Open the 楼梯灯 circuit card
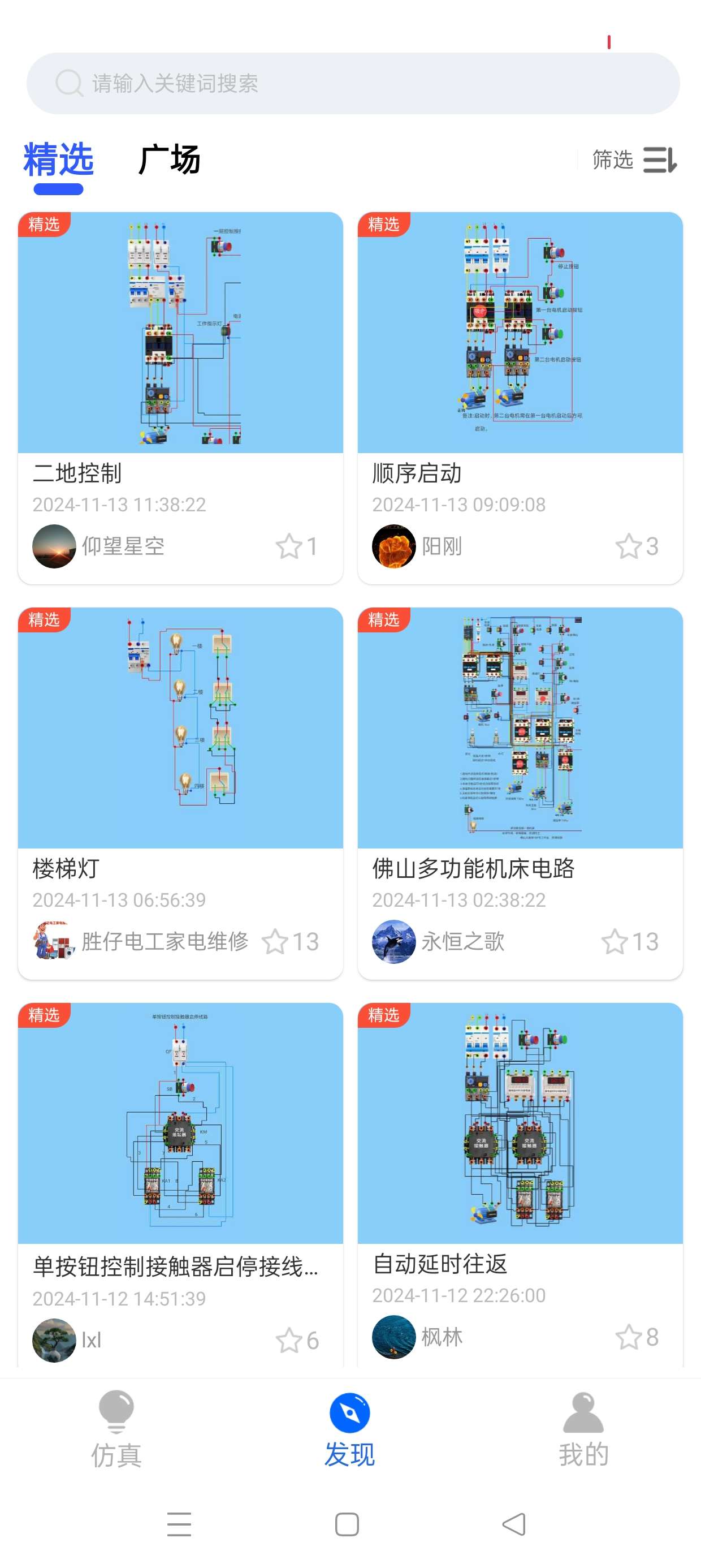Image resolution: width=701 pixels, height=1568 pixels. pos(180,727)
